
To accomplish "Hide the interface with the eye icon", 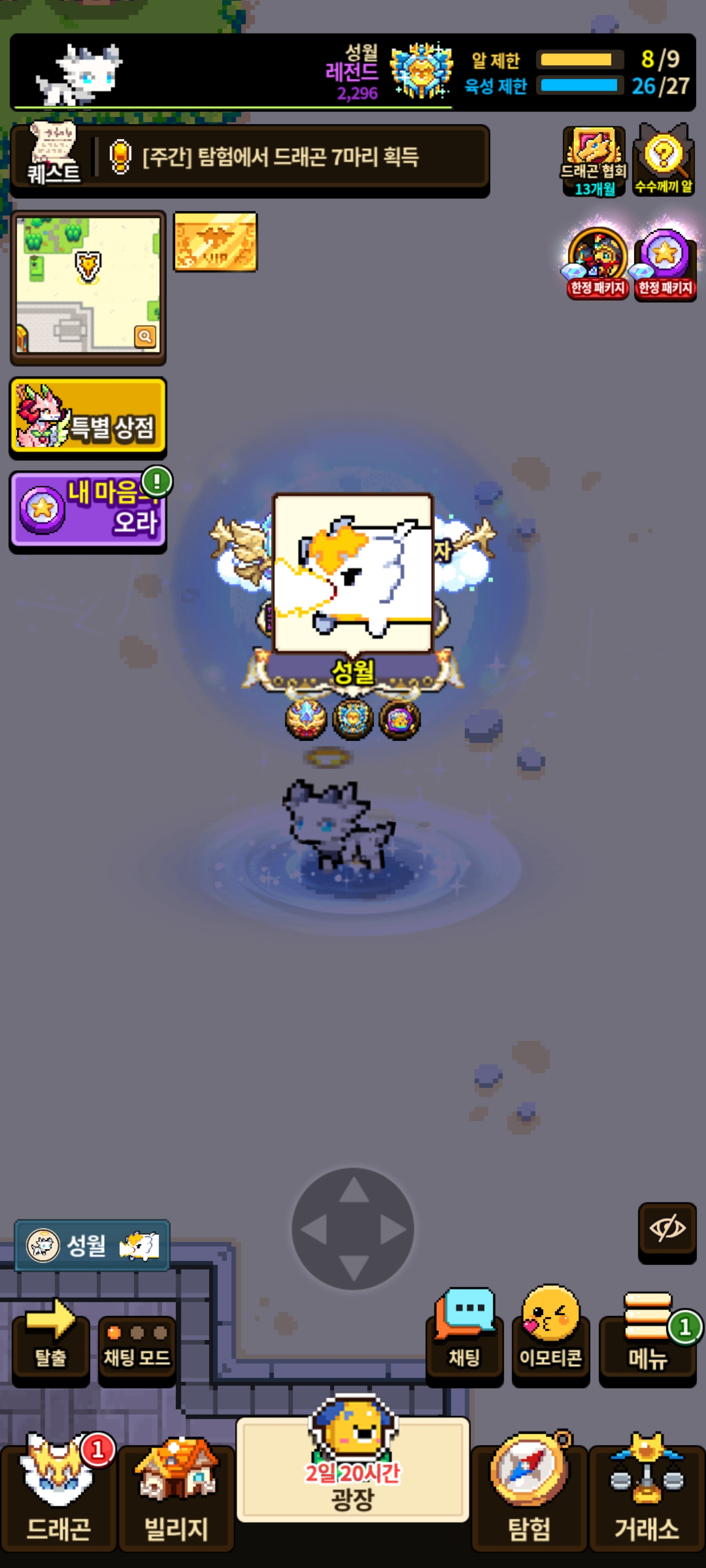I will tap(666, 1229).
